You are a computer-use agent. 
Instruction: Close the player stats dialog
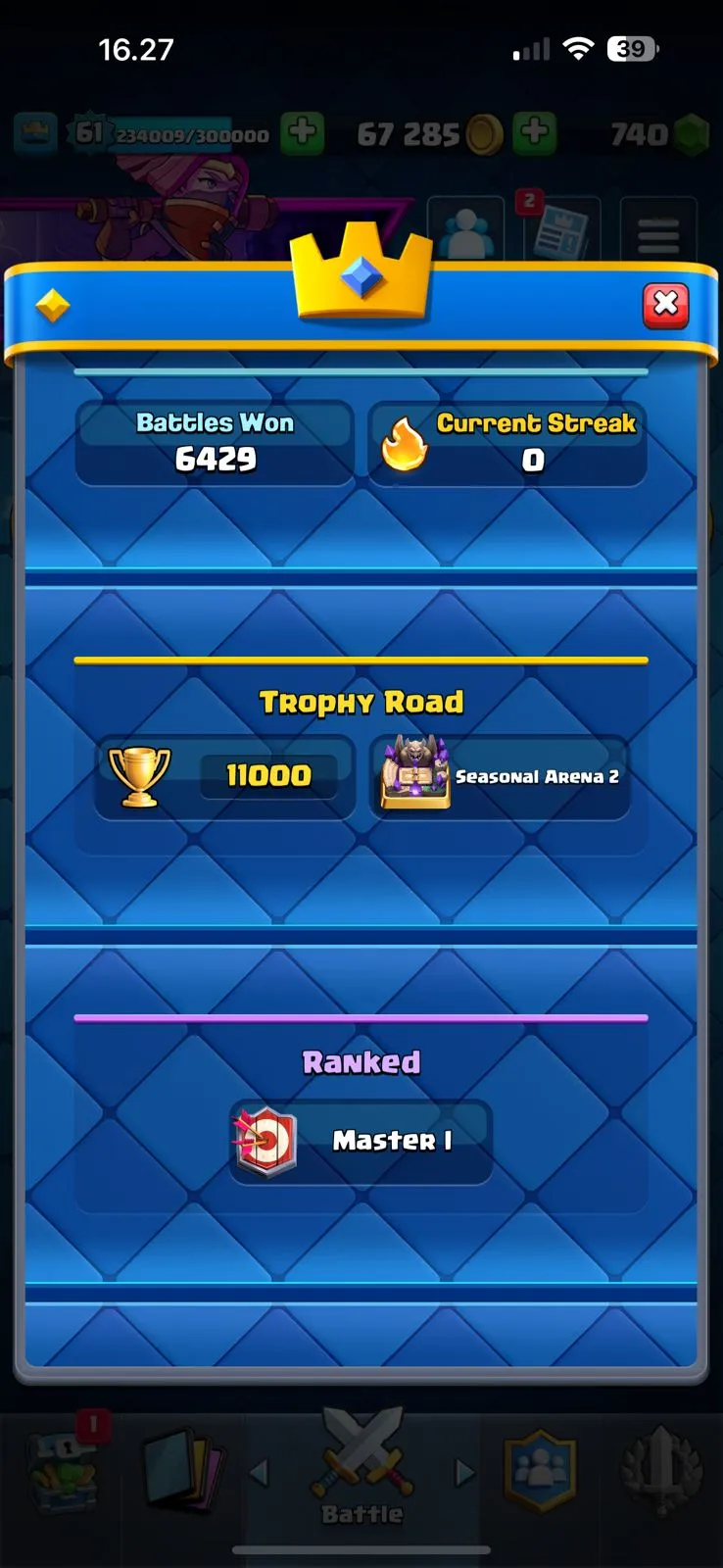coord(665,305)
